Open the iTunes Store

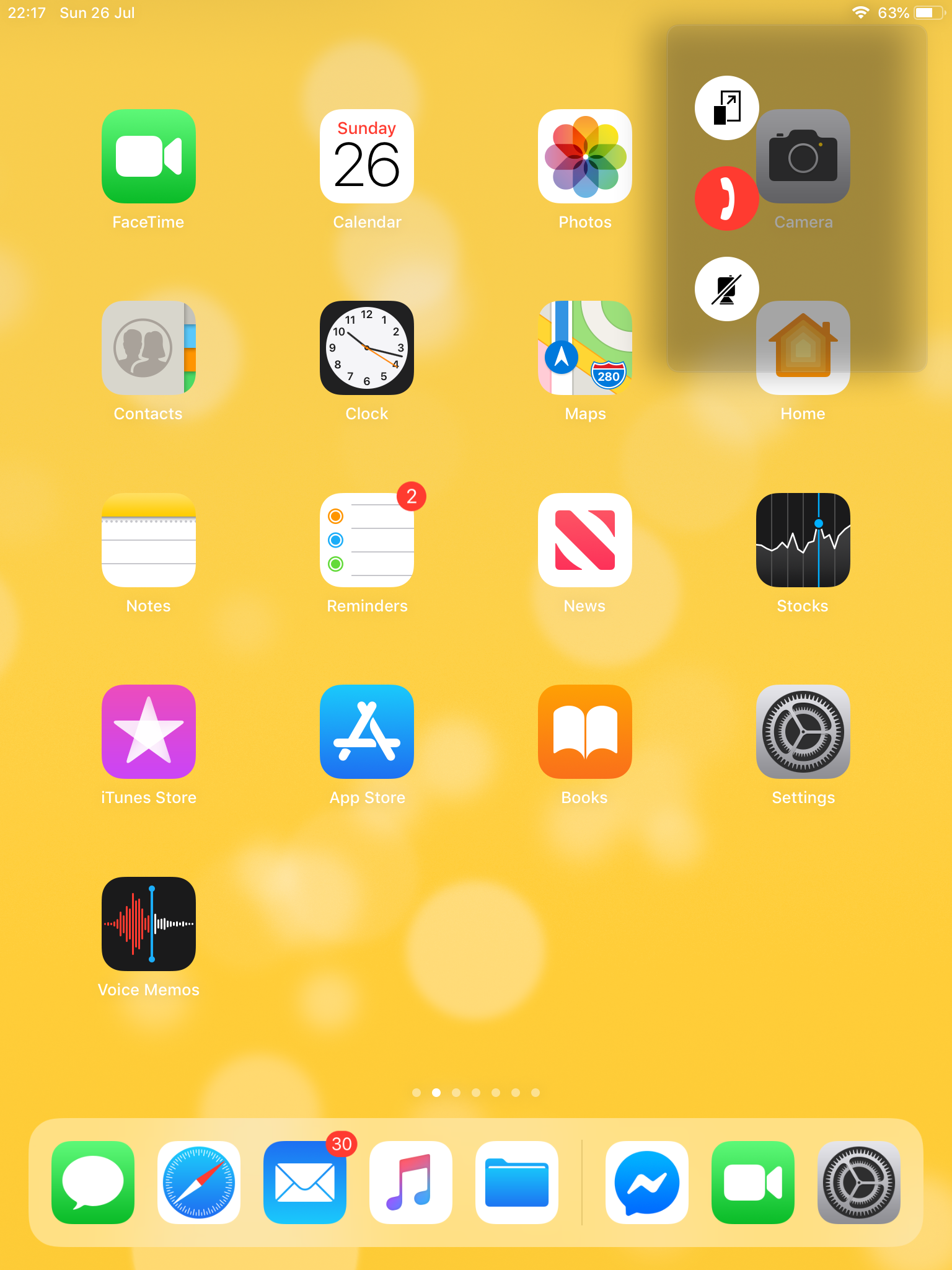click(x=149, y=732)
